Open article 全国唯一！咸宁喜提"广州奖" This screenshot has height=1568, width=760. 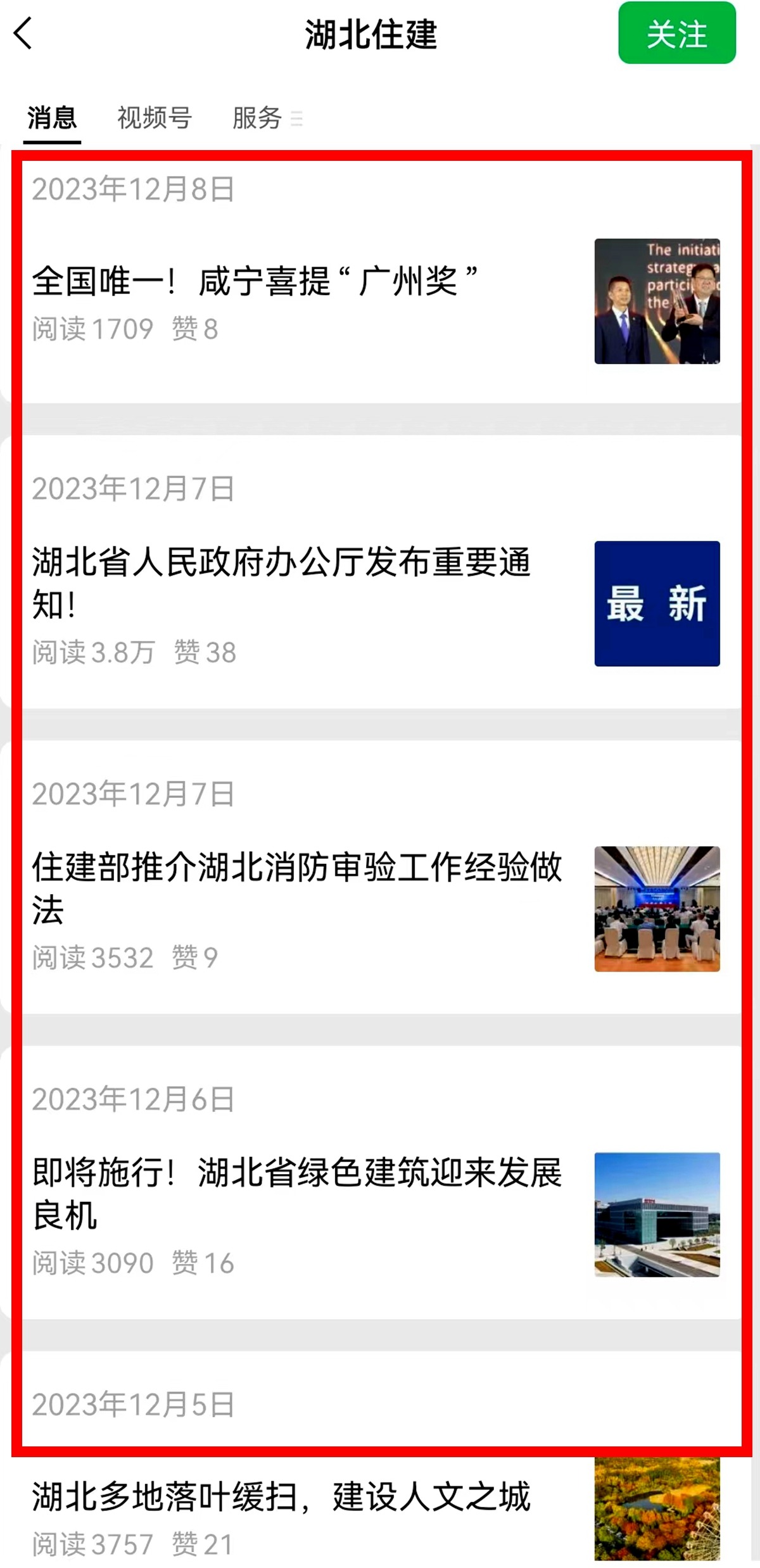255,281
